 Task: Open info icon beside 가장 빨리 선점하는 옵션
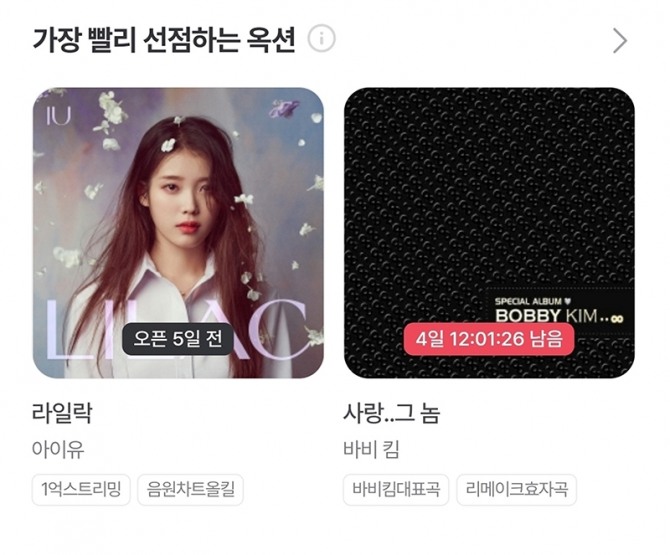321,39
